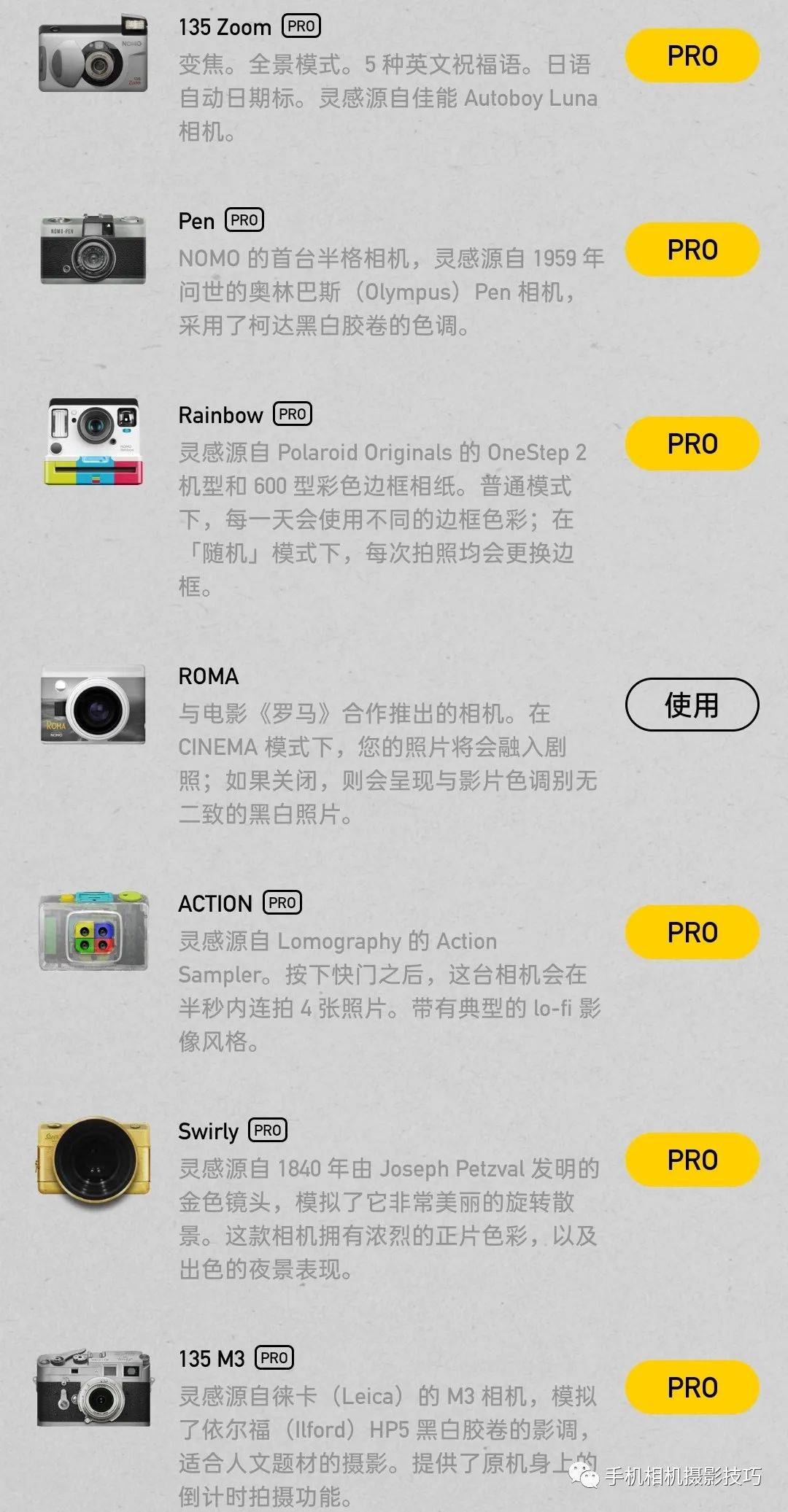Open the ACTION camera thumbnail
This screenshot has height=1512, width=788.
pos(93,931)
